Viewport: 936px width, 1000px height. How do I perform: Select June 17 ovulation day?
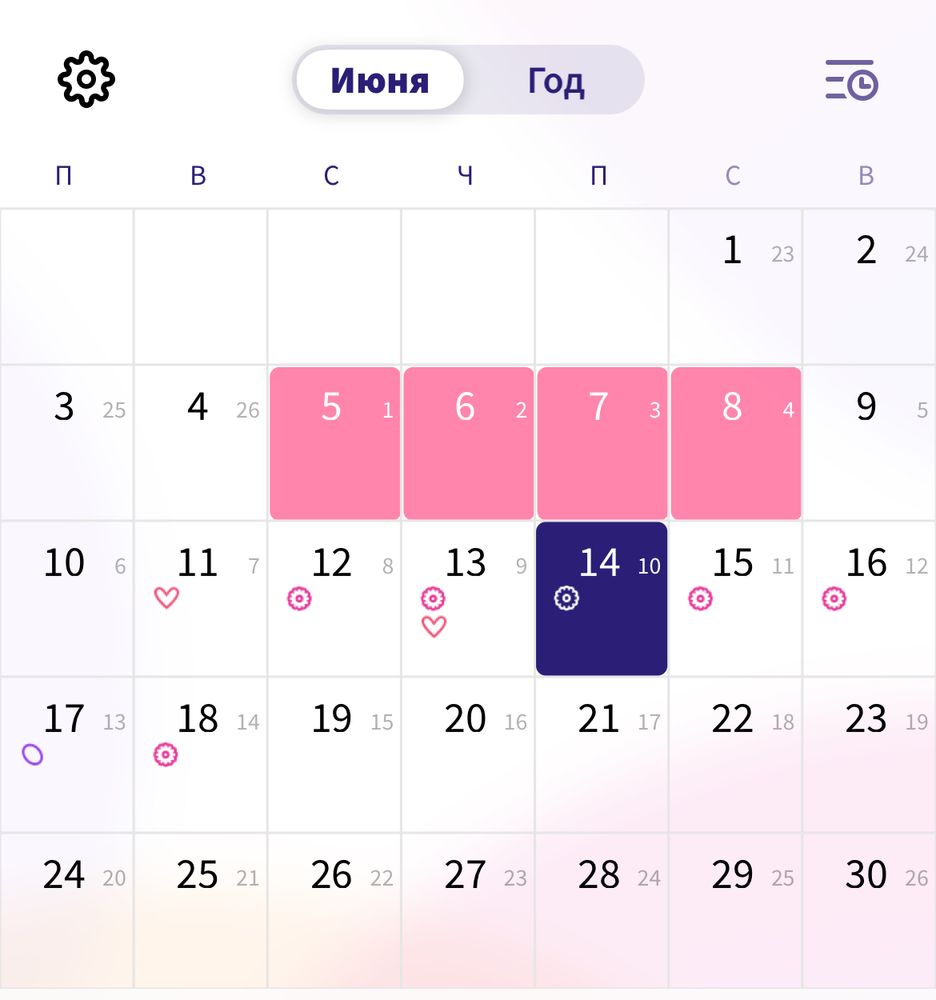pos(66,754)
